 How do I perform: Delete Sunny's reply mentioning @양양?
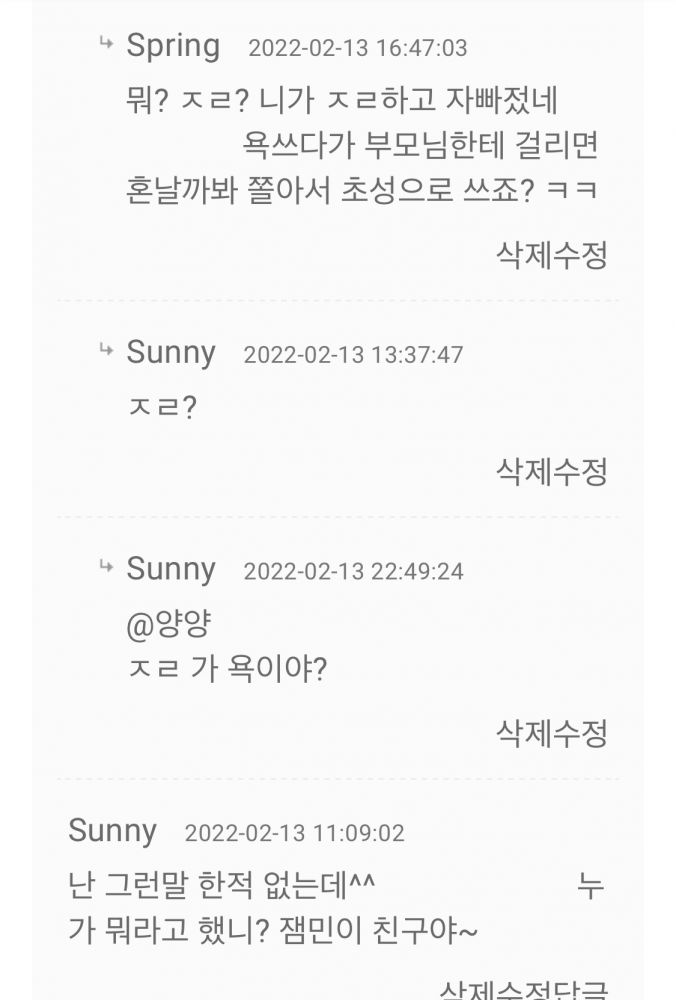[524, 734]
